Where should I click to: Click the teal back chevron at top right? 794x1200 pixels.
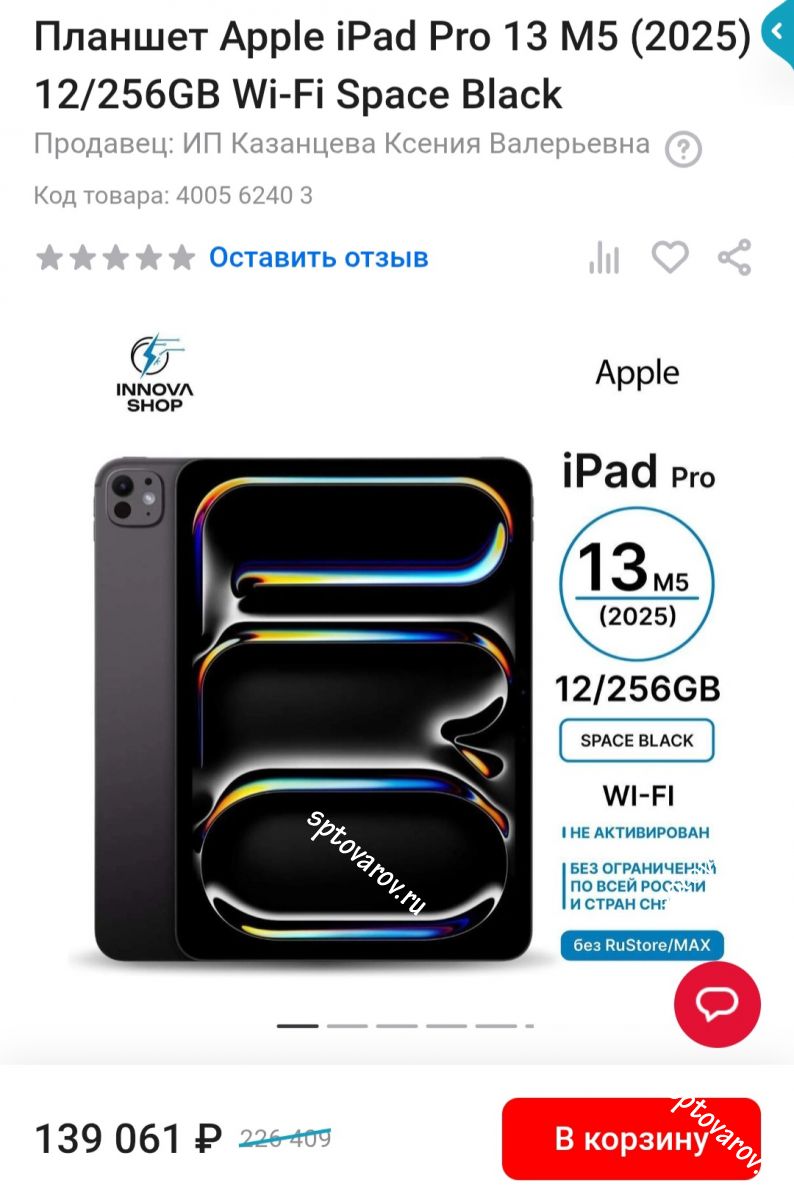(779, 31)
